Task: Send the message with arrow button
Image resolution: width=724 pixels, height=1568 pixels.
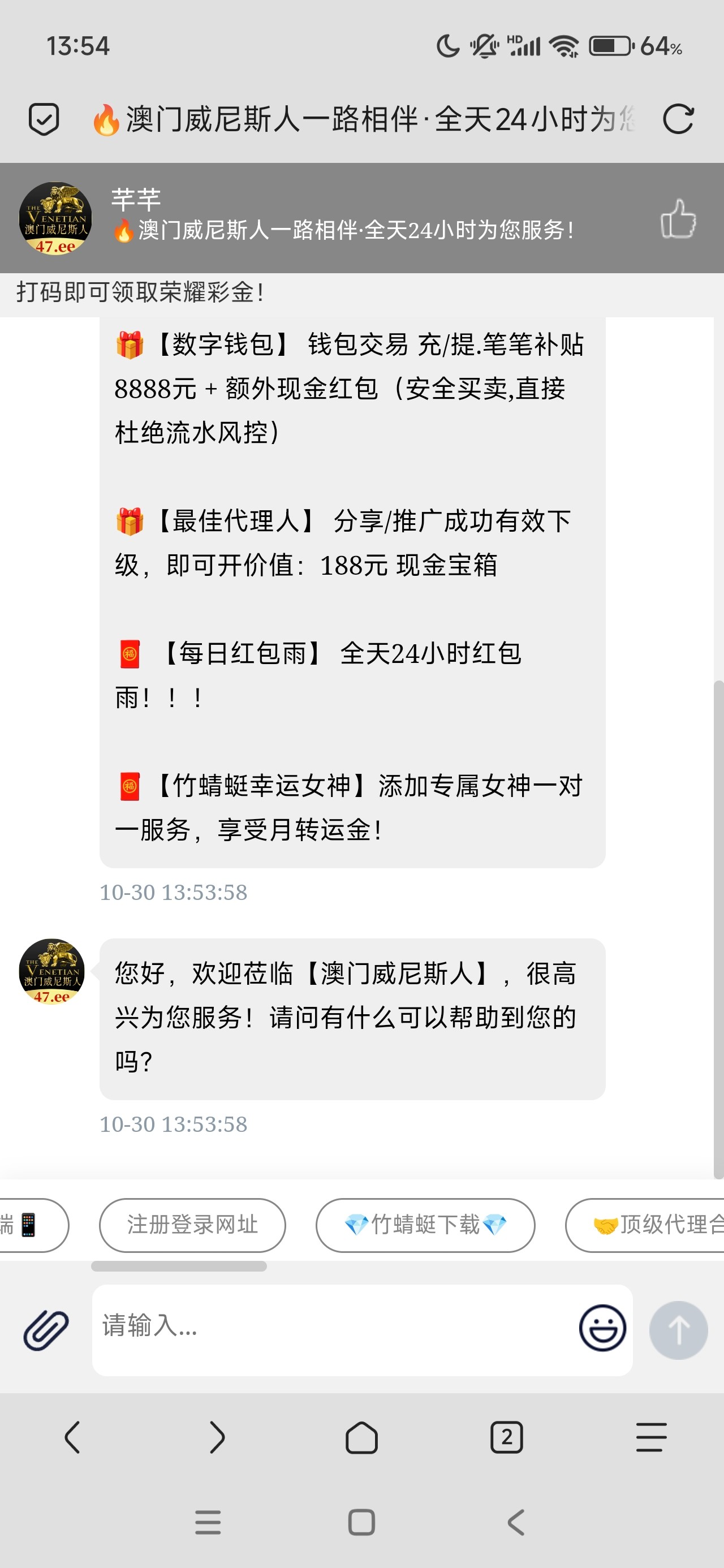Action: 678,1329
